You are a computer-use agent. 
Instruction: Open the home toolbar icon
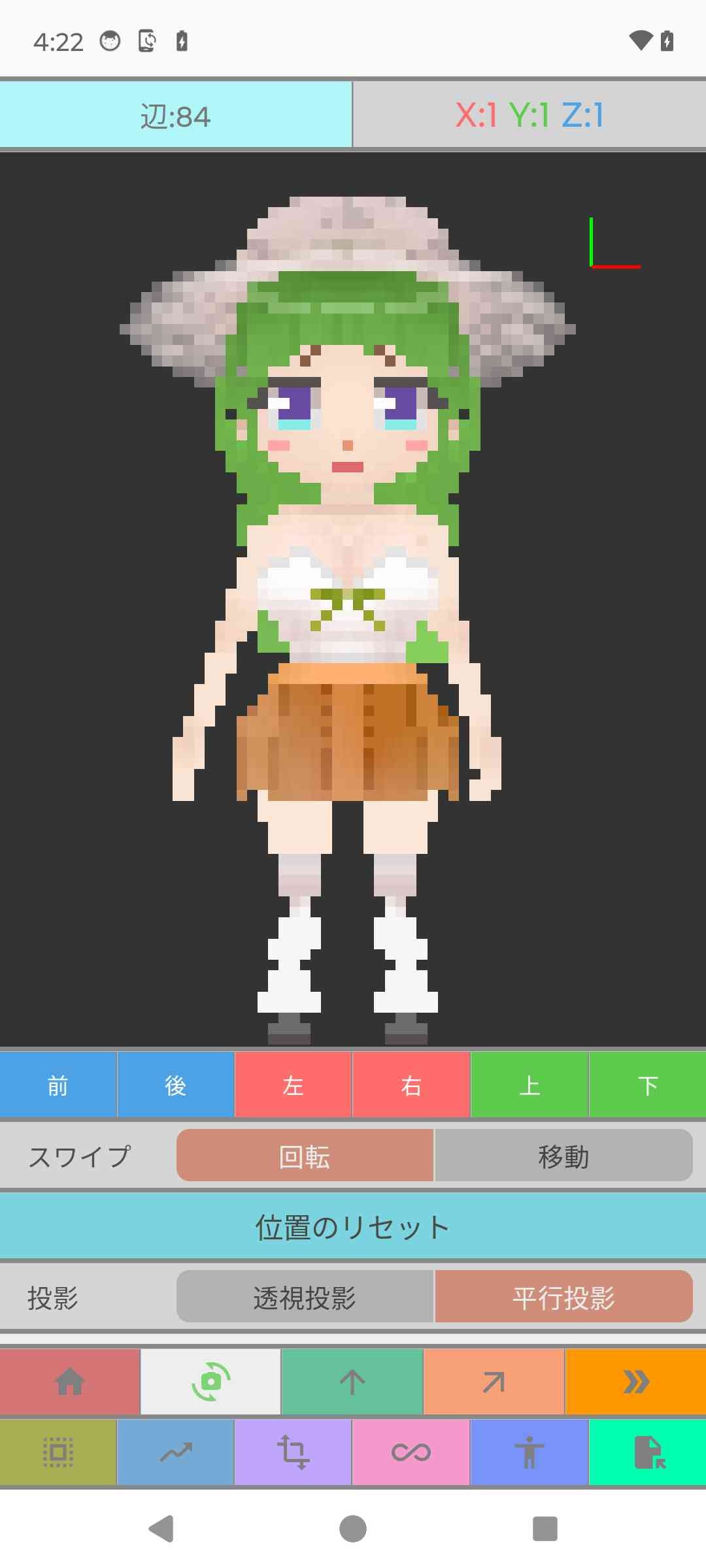point(70,1381)
